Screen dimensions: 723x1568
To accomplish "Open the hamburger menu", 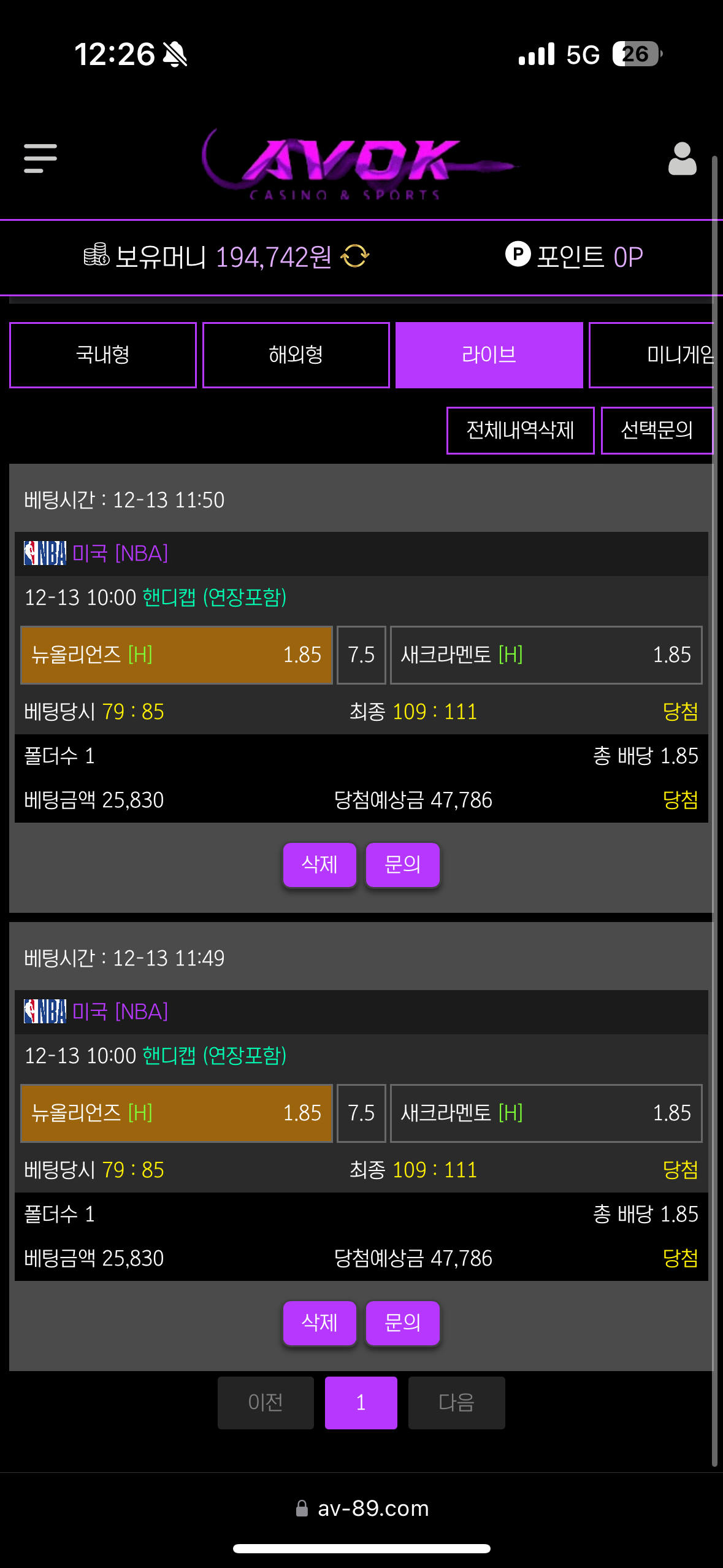I will (x=40, y=158).
